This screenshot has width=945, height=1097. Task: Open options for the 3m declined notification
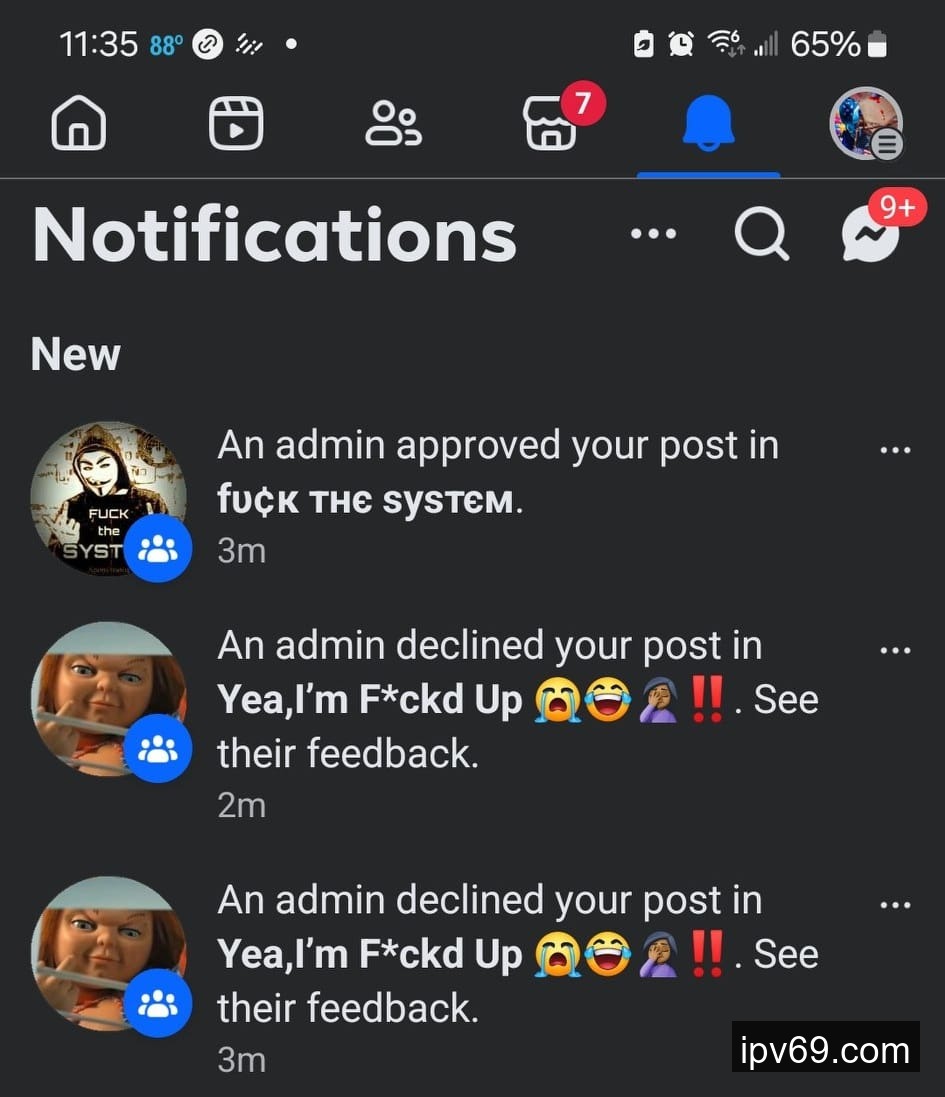(895, 905)
